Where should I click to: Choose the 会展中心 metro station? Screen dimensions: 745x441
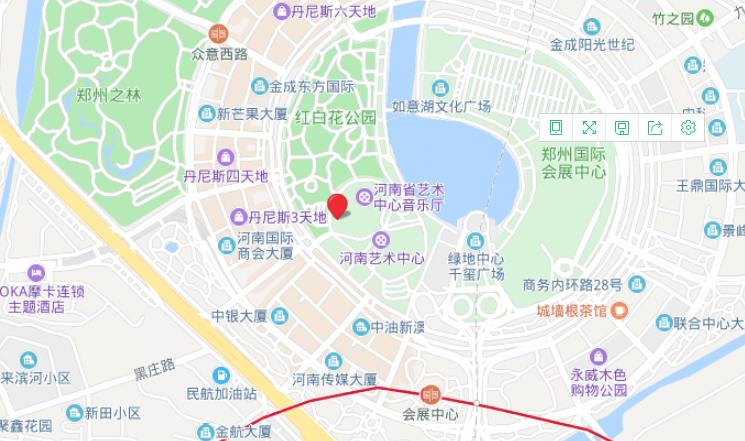coord(430,395)
